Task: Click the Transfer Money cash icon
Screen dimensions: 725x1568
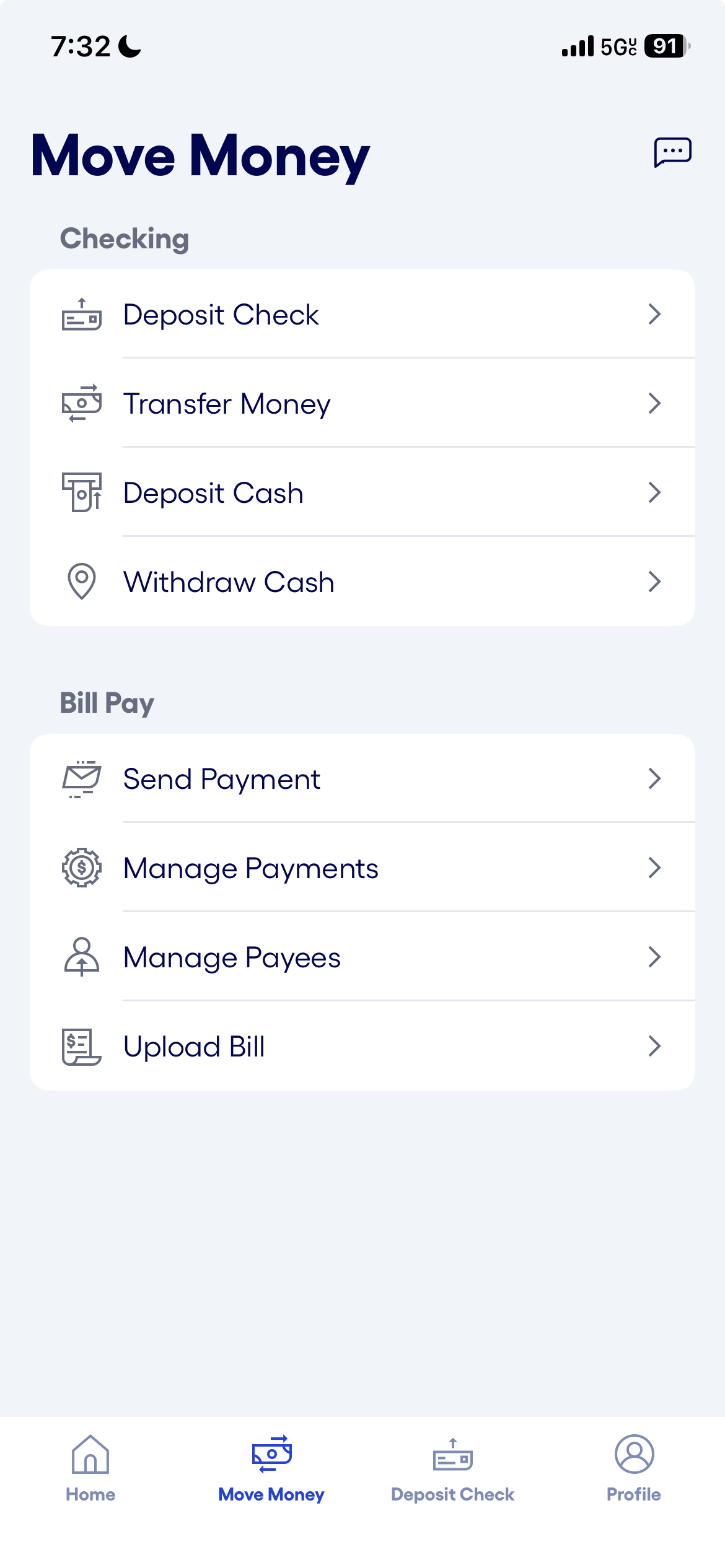Action: point(81,403)
